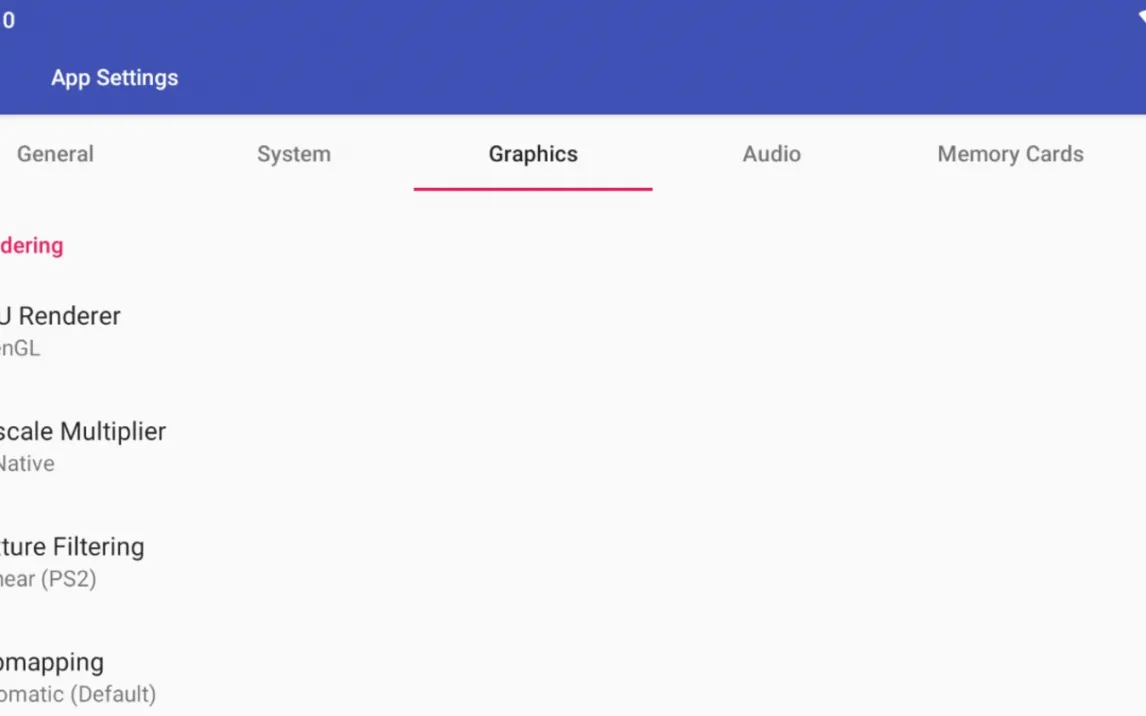
Task: Select the Graphics tab
Action: (533, 154)
